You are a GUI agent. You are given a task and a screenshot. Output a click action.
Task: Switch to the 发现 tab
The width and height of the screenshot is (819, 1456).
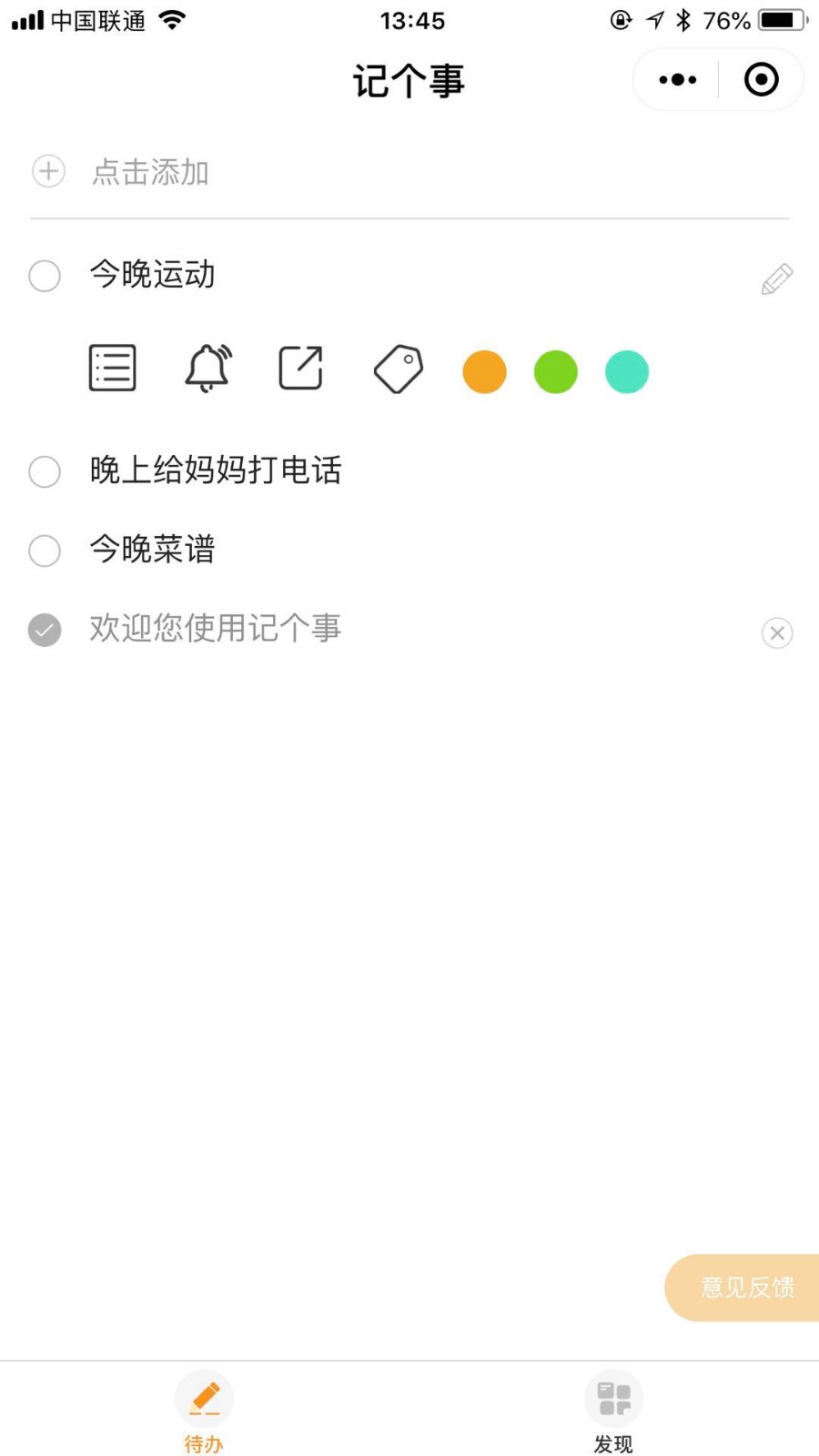pos(613,1412)
